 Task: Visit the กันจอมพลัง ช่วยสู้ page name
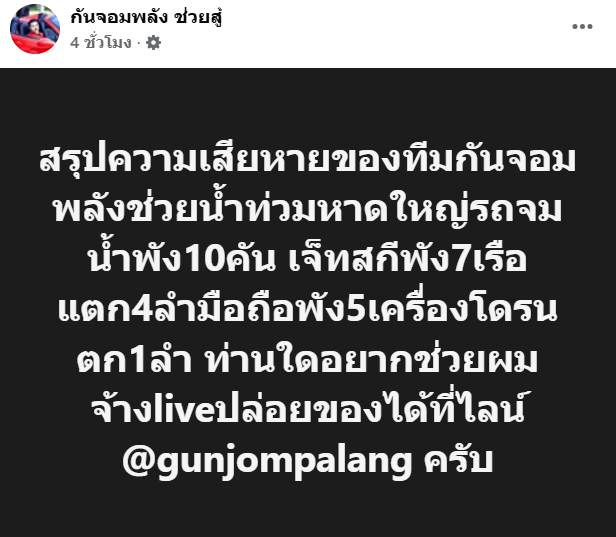pyautogui.click(x=146, y=19)
